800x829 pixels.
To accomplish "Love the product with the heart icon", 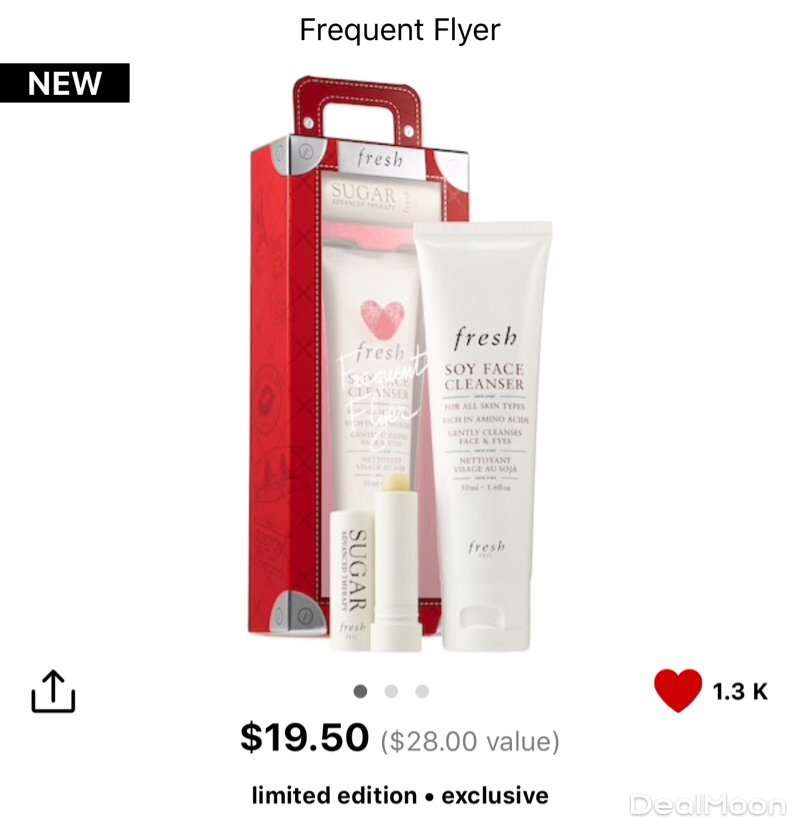I will coord(677,690).
